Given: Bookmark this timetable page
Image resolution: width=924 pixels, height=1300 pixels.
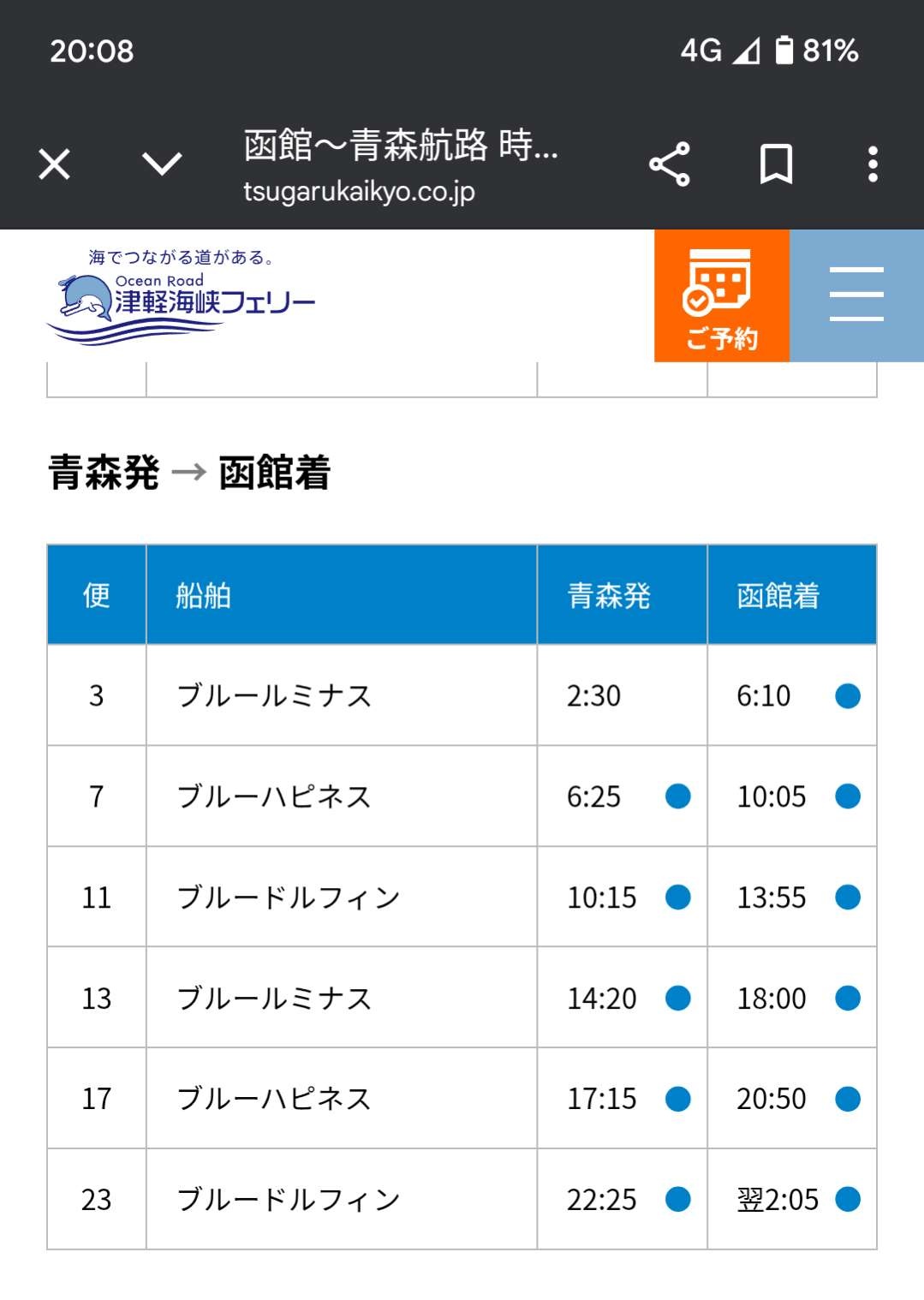Looking at the screenshot, I should tap(776, 164).
